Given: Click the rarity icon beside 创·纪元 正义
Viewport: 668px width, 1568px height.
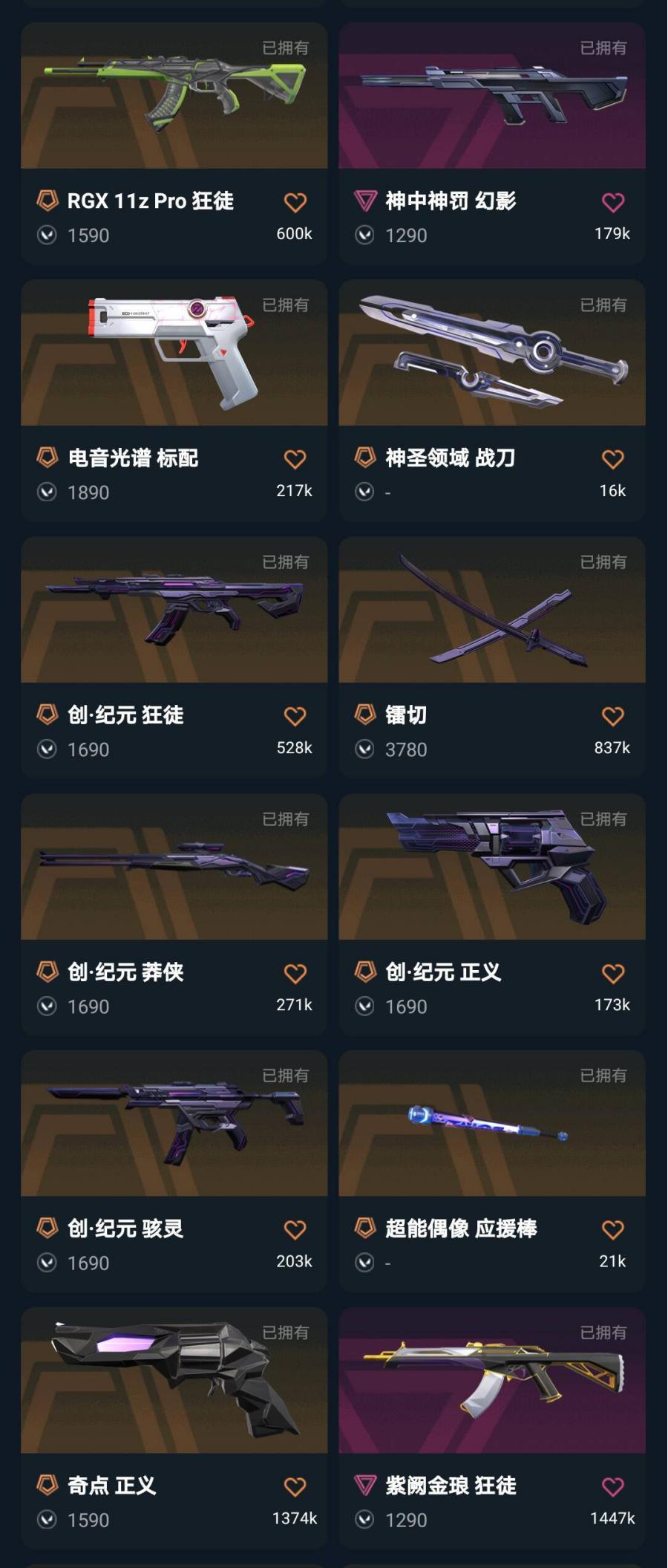Looking at the screenshot, I should click(364, 972).
